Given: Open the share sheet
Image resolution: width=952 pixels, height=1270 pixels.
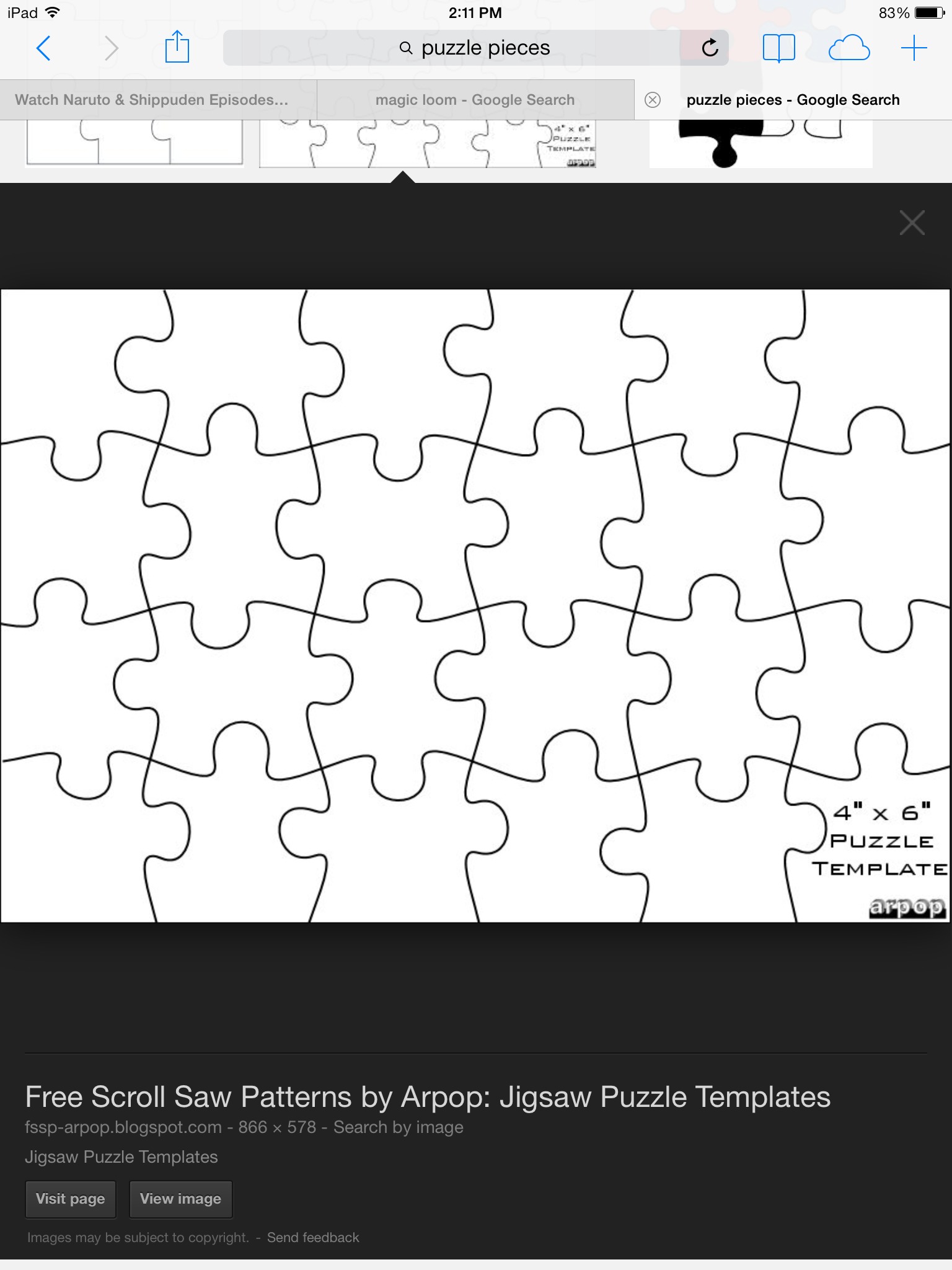Looking at the screenshot, I should (177, 48).
